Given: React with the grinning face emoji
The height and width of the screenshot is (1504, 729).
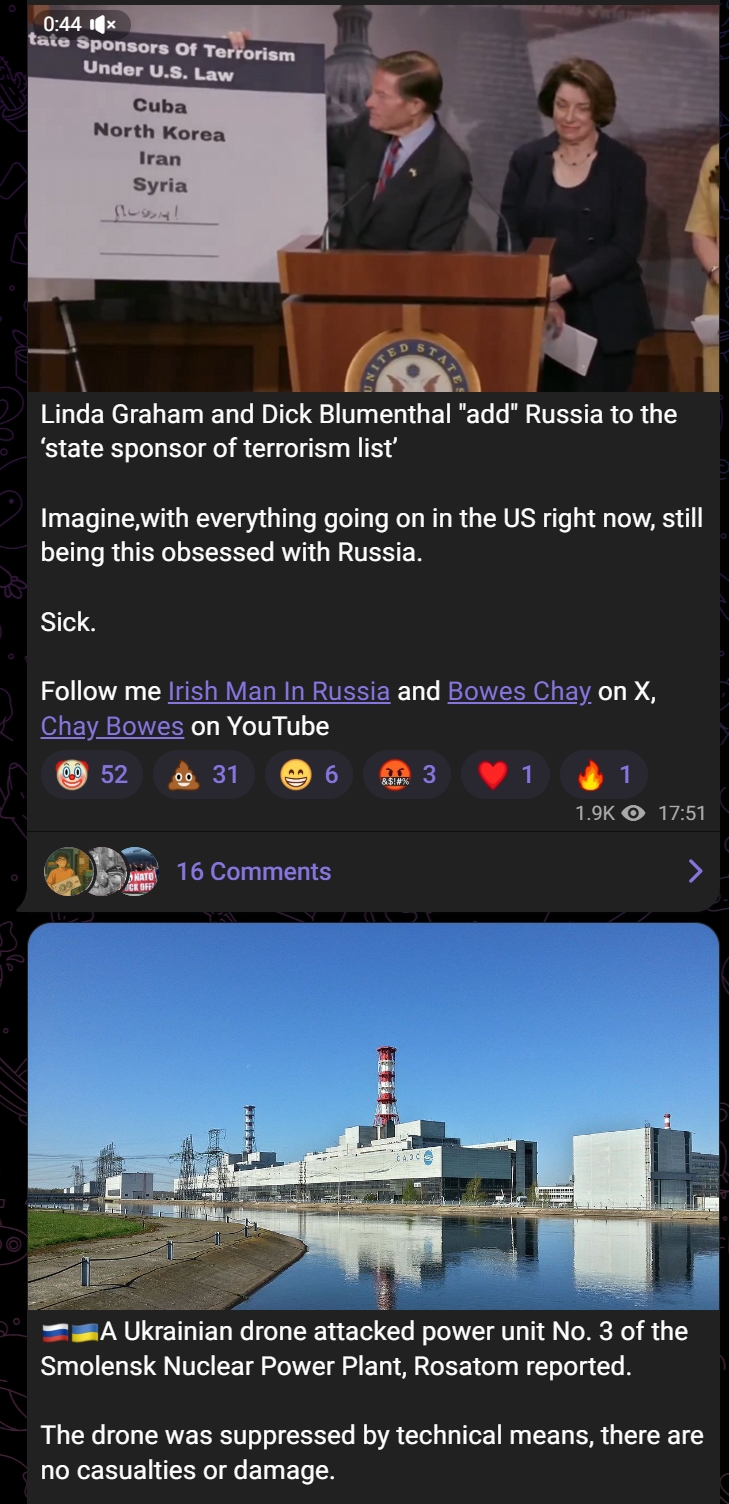Looking at the screenshot, I should pos(309,775).
